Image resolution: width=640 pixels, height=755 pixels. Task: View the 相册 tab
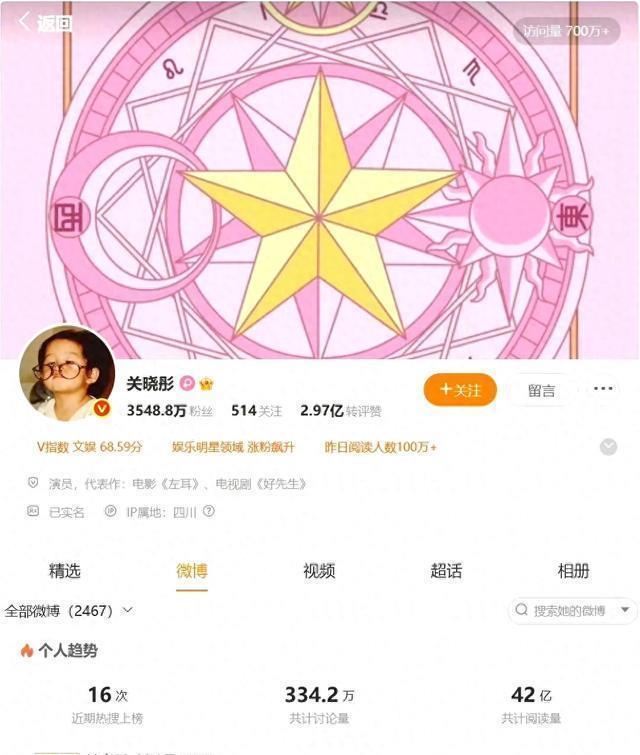pos(573,571)
